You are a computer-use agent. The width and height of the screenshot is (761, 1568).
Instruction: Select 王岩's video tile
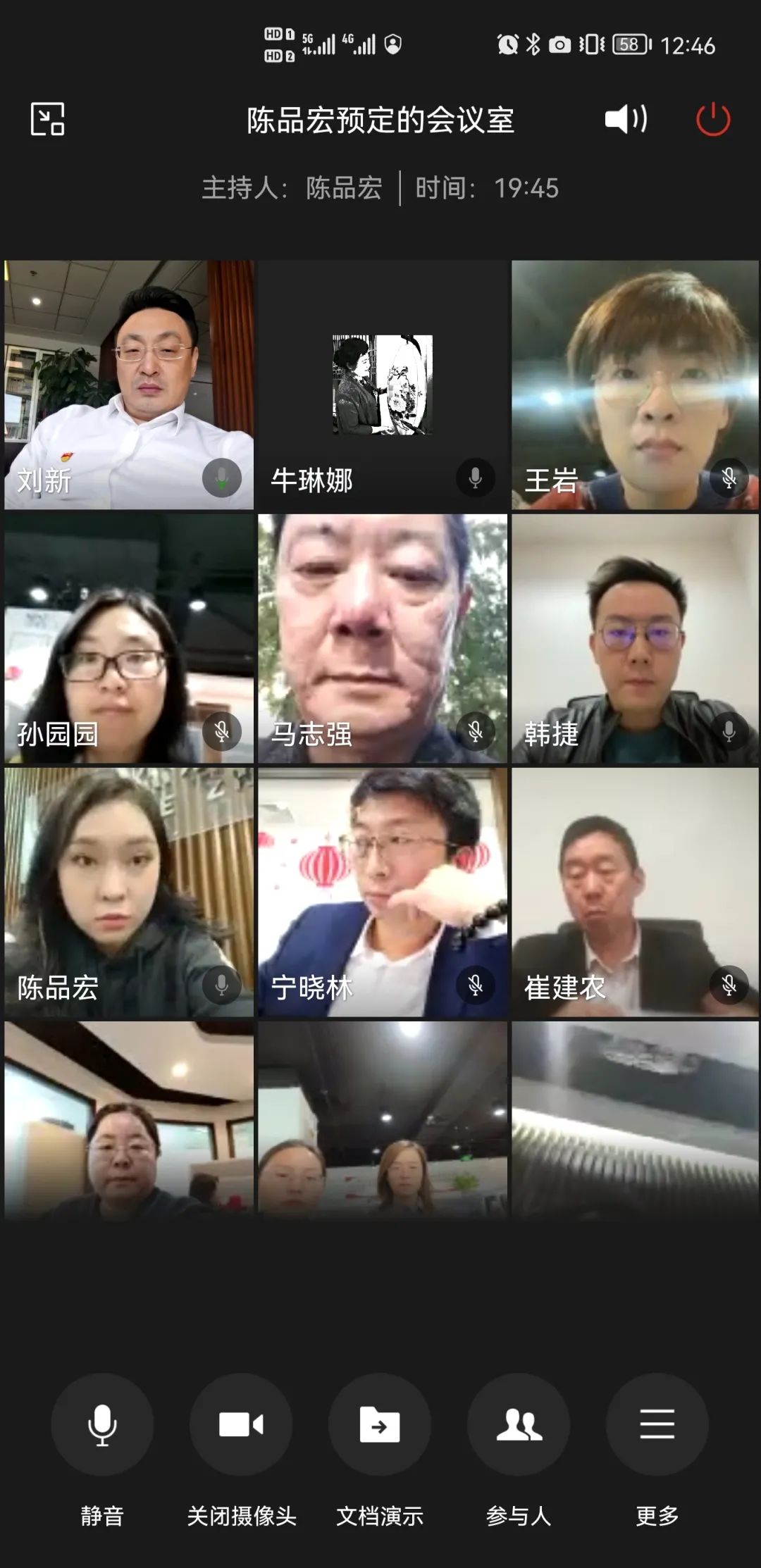635,385
